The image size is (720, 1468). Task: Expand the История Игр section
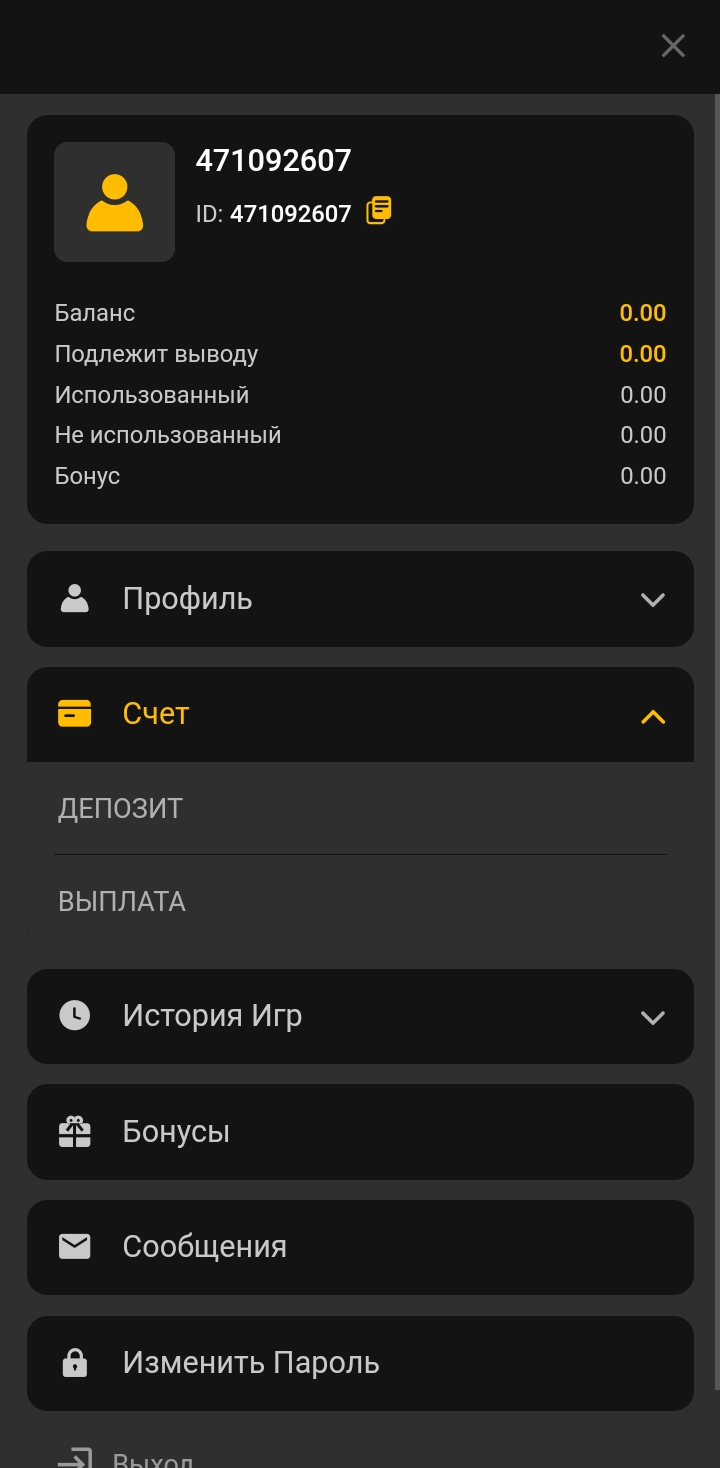point(360,1016)
